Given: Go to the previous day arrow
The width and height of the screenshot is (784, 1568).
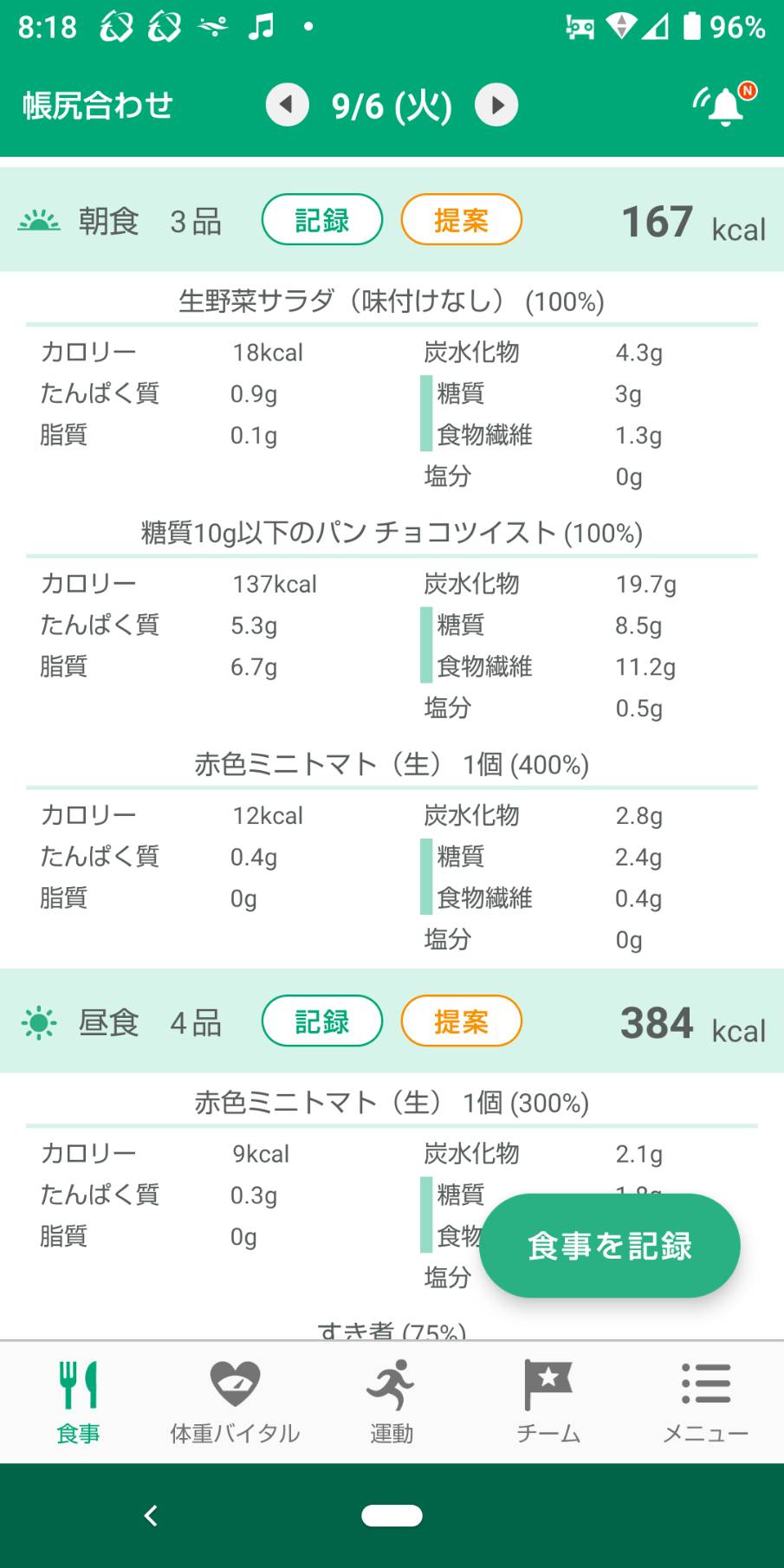Looking at the screenshot, I should [x=287, y=106].
